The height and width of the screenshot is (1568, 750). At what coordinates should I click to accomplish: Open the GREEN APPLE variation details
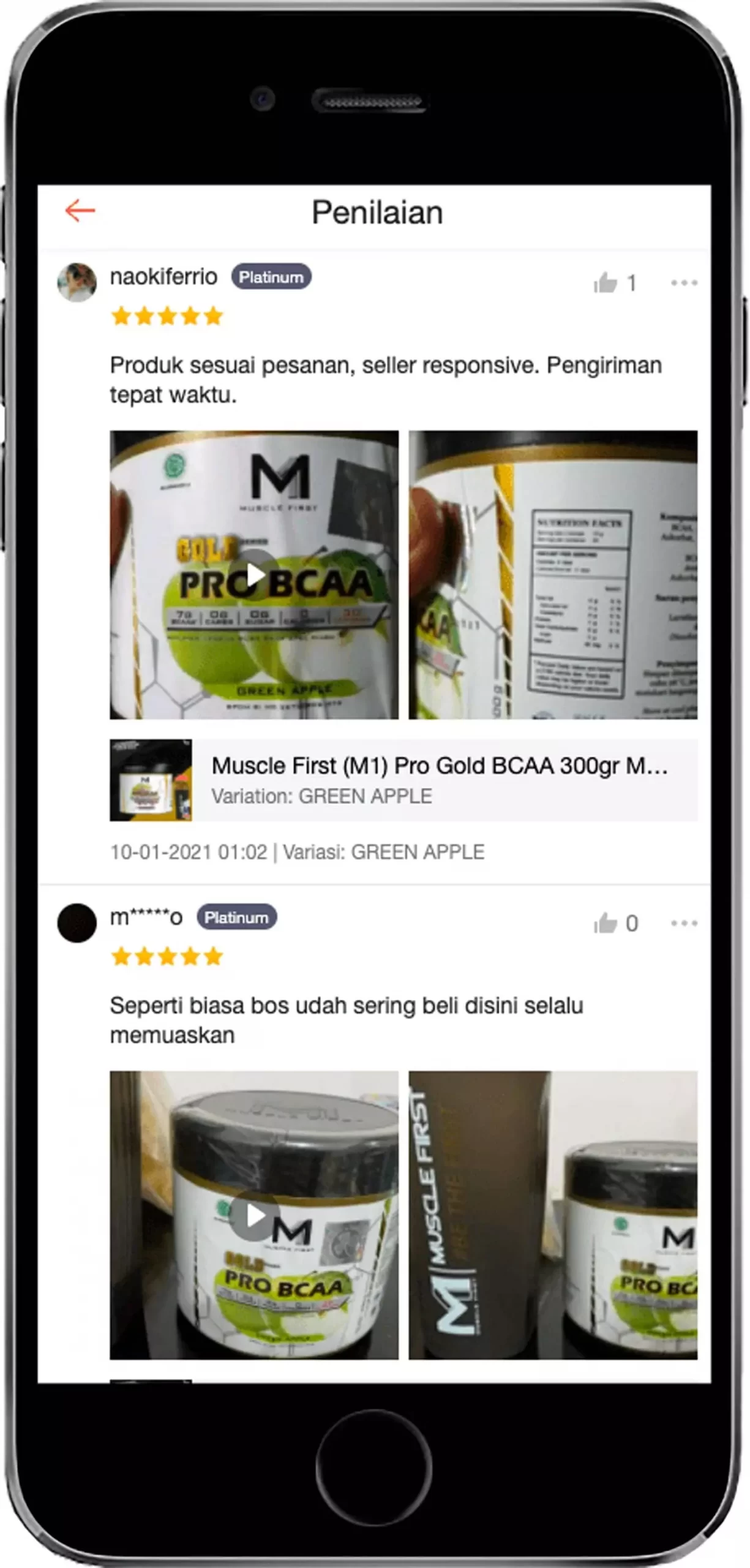pos(321,796)
